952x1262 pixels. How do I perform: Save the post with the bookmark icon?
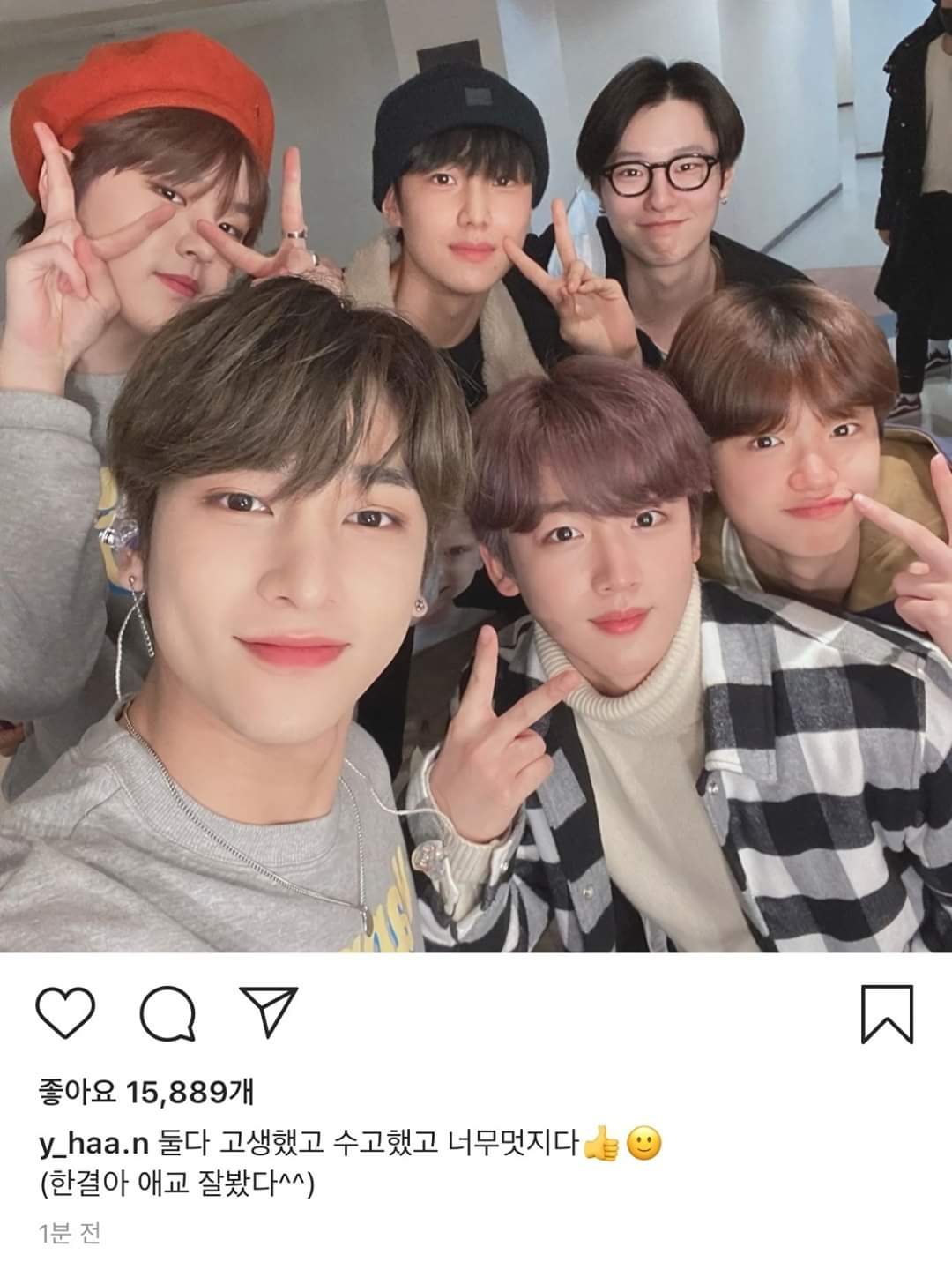(x=886, y=1014)
